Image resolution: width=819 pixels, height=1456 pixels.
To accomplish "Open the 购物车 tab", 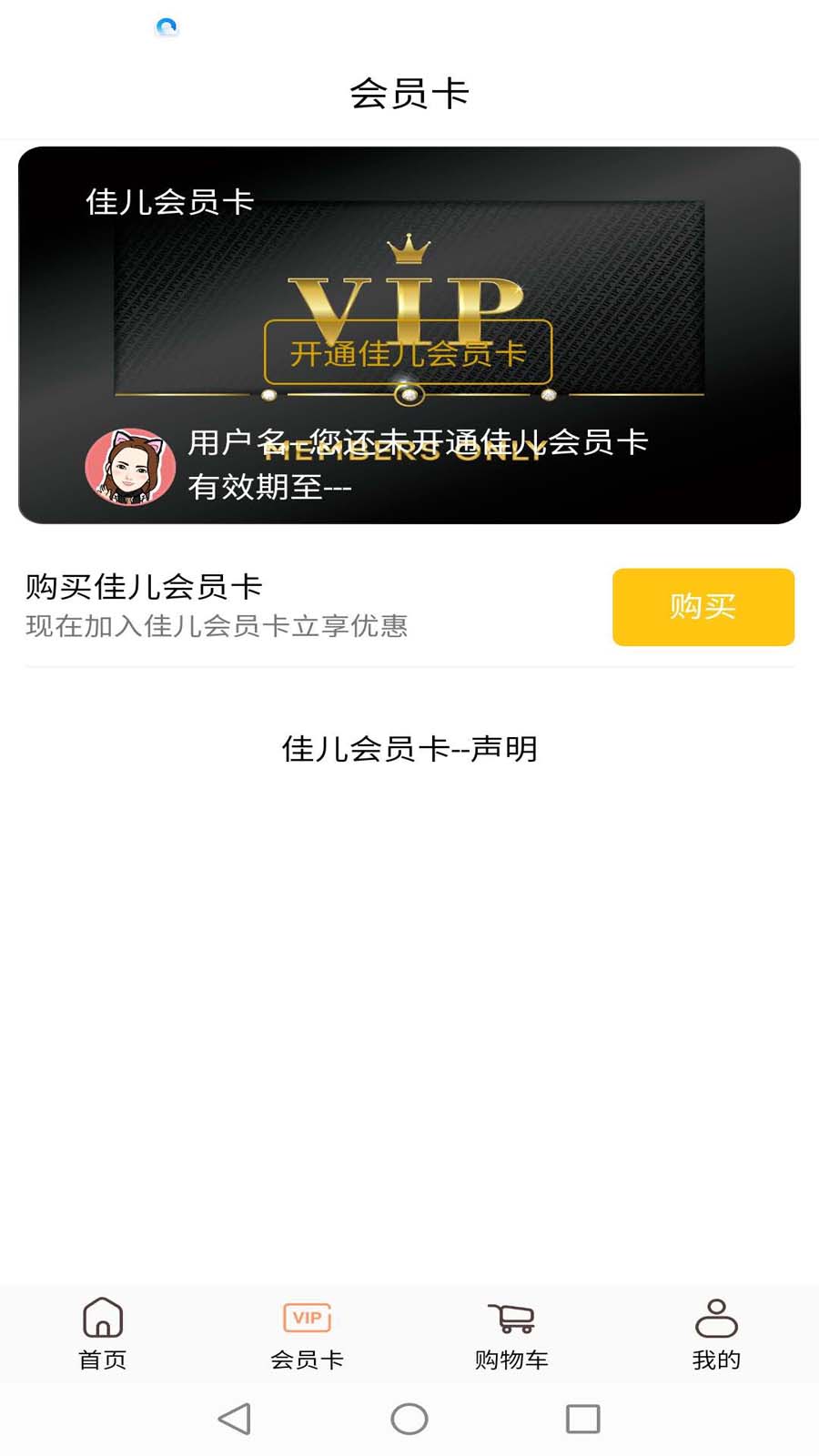I will 511,1334.
